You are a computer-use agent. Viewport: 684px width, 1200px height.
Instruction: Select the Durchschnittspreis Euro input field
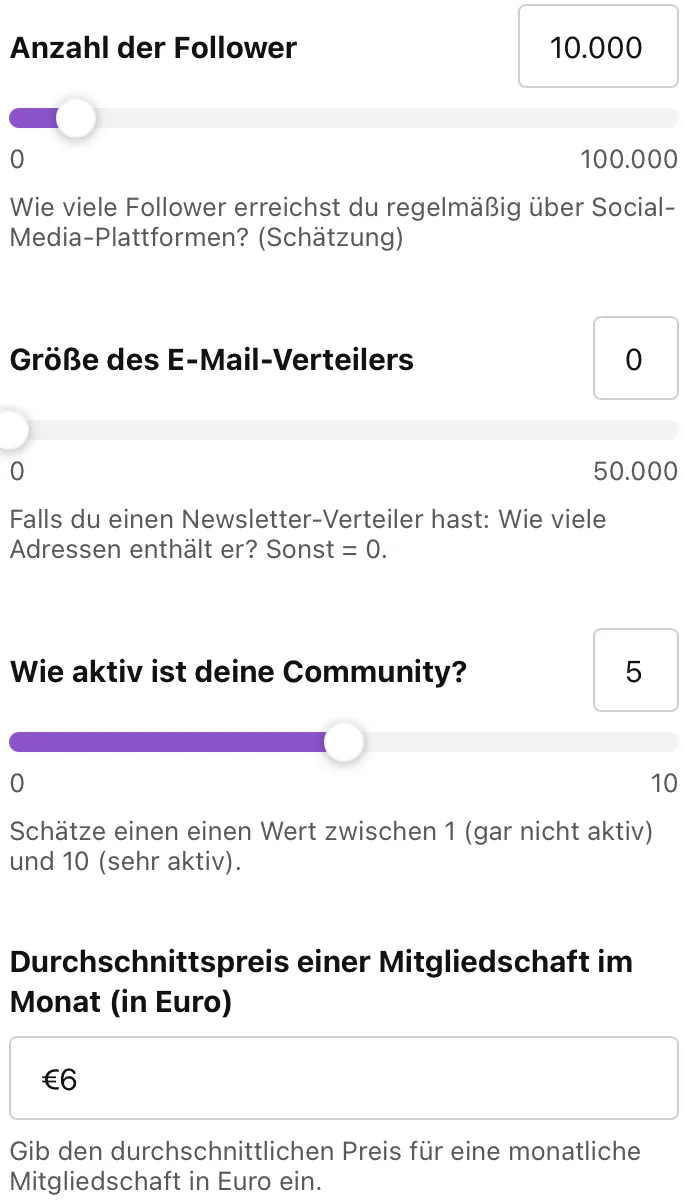tap(343, 1078)
